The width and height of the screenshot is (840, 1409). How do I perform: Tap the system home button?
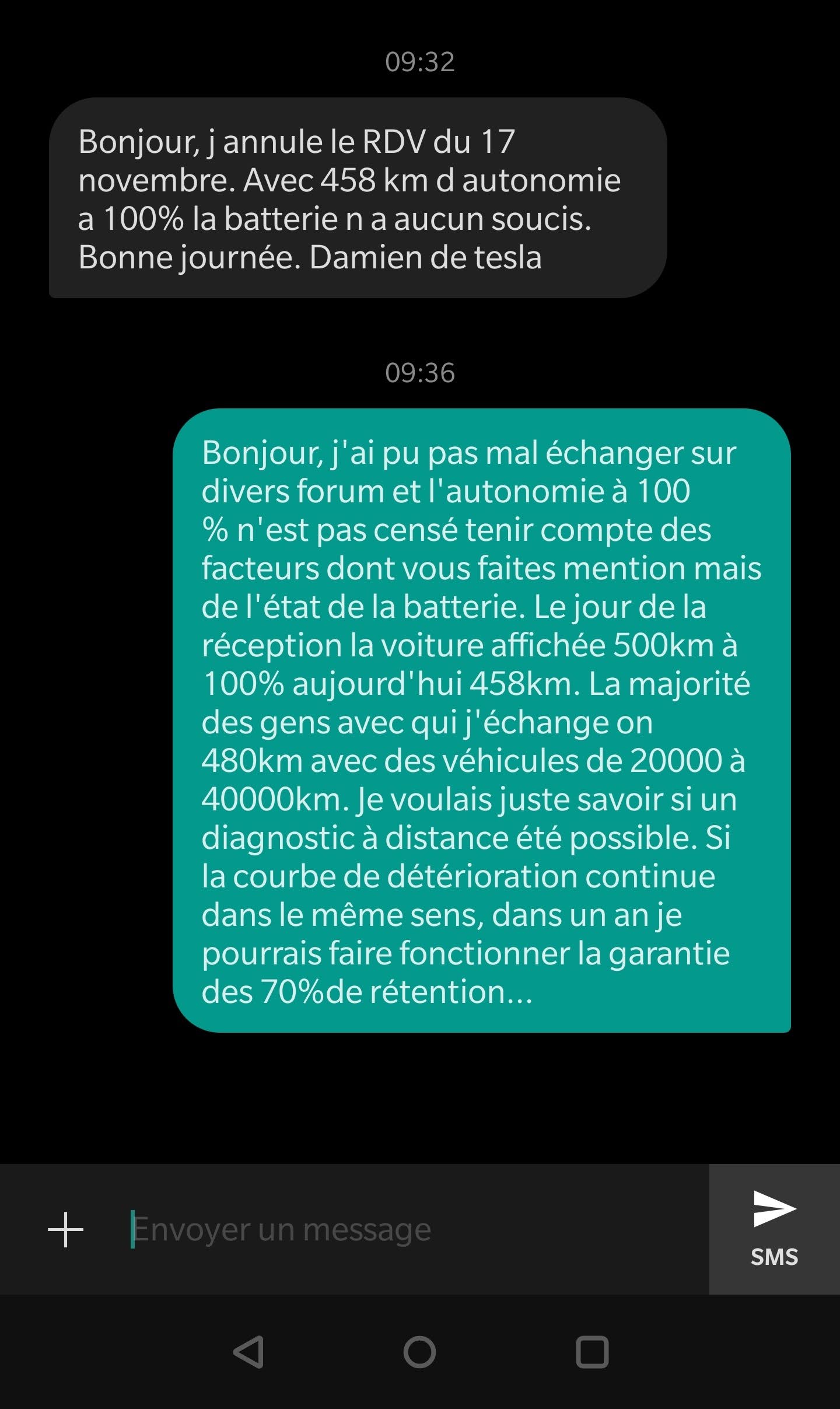click(419, 1351)
